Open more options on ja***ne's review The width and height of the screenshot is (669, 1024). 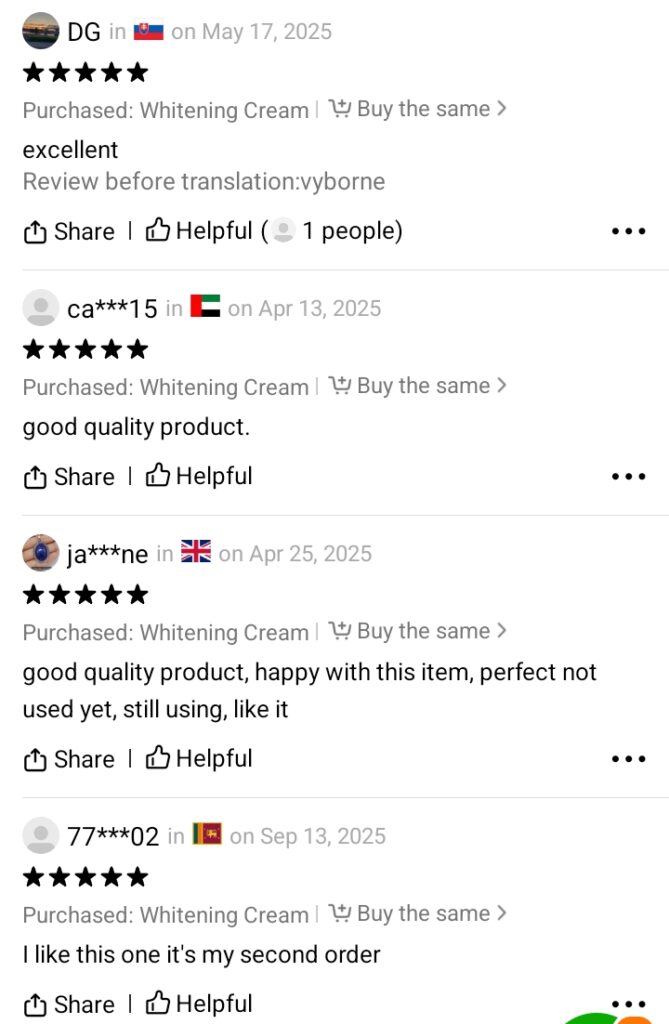[628, 759]
